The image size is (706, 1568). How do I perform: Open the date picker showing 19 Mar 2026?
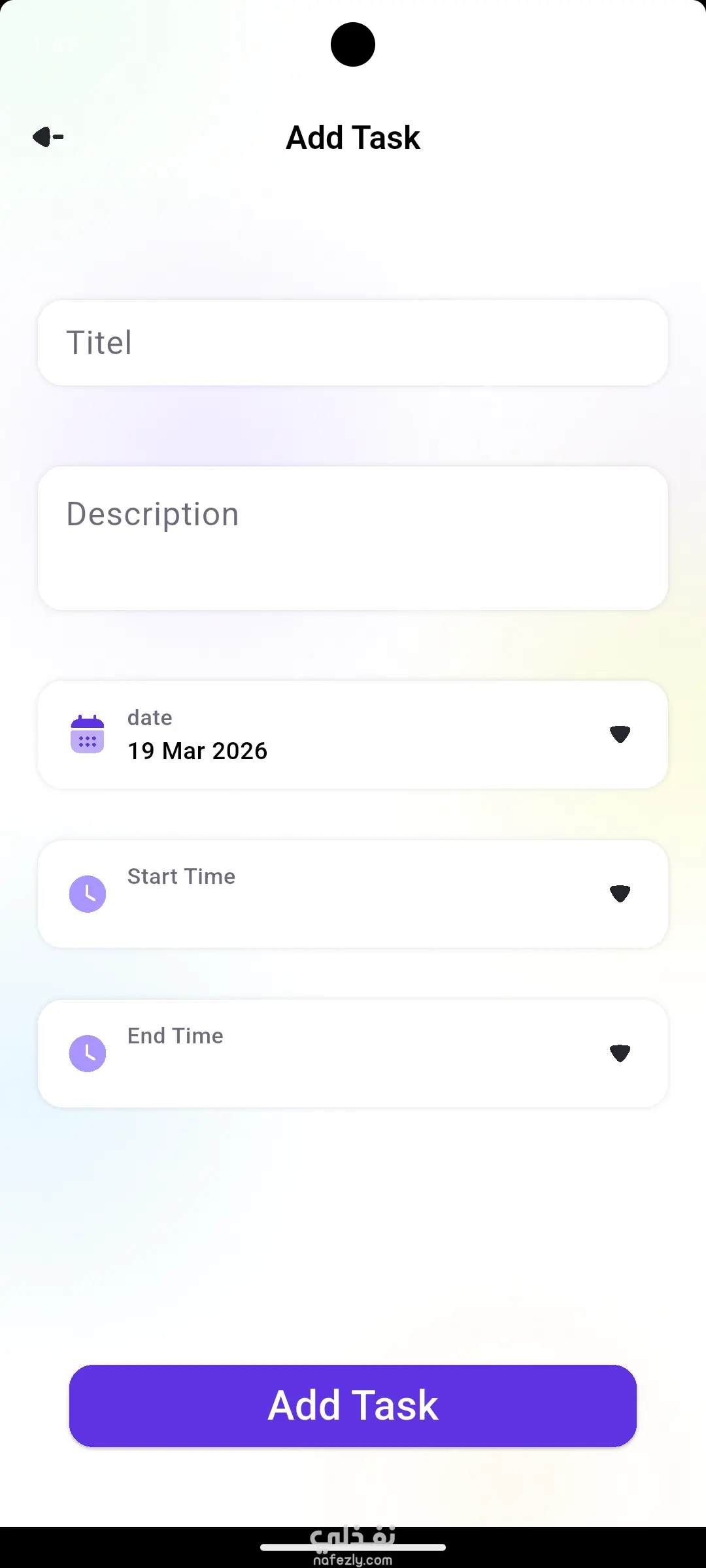tap(353, 734)
